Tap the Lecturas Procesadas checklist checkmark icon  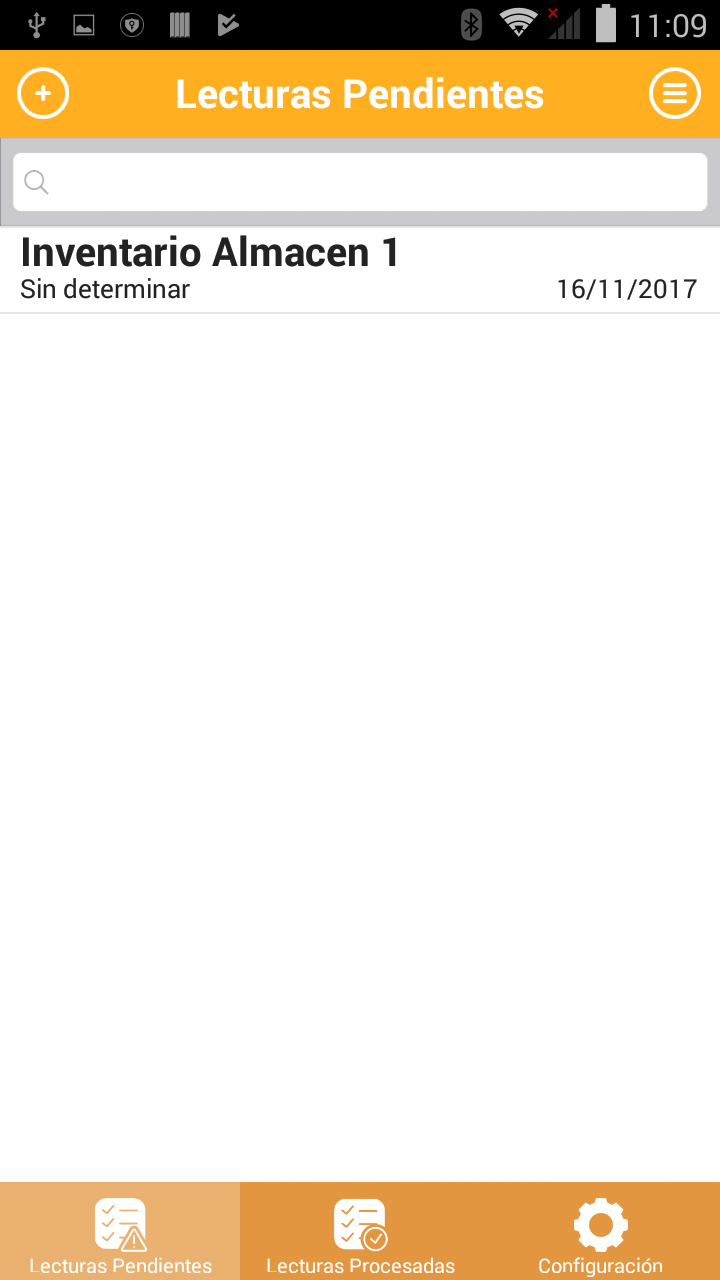click(x=359, y=1222)
